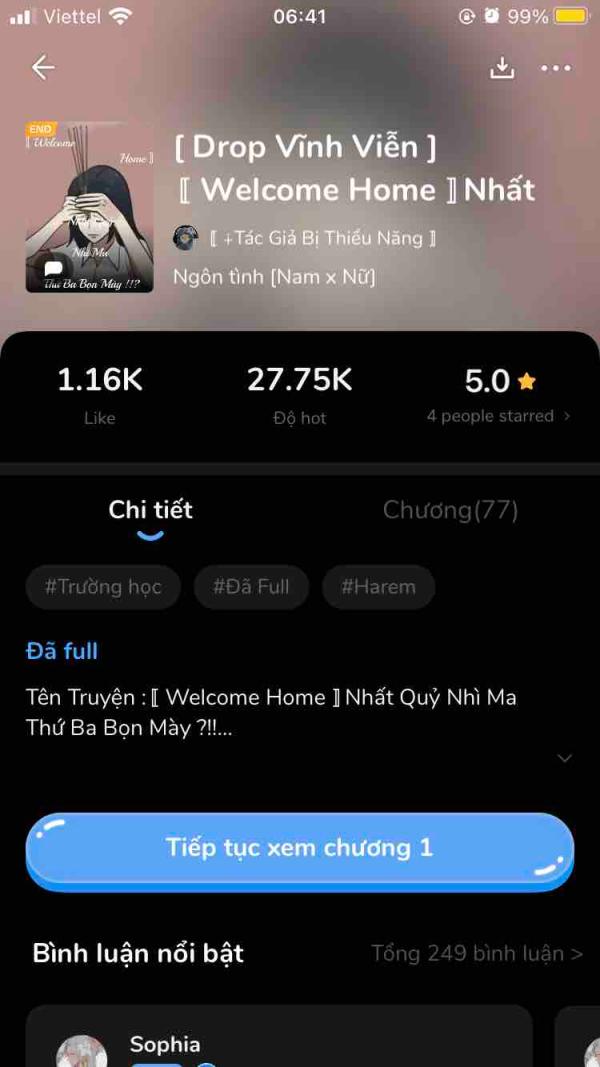Image resolution: width=600 pixels, height=1067 pixels.
Task: Open the #Harem tag
Action: pos(378,587)
